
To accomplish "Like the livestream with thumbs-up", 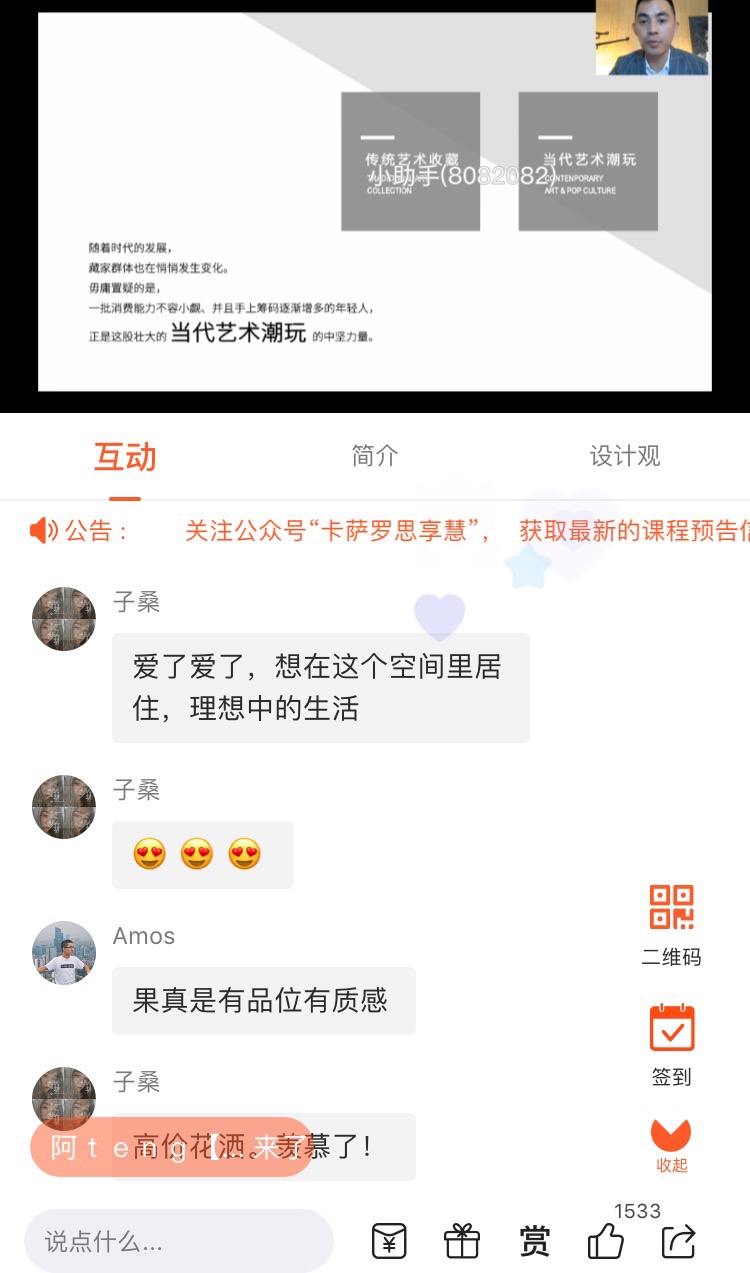I will coord(606,1242).
